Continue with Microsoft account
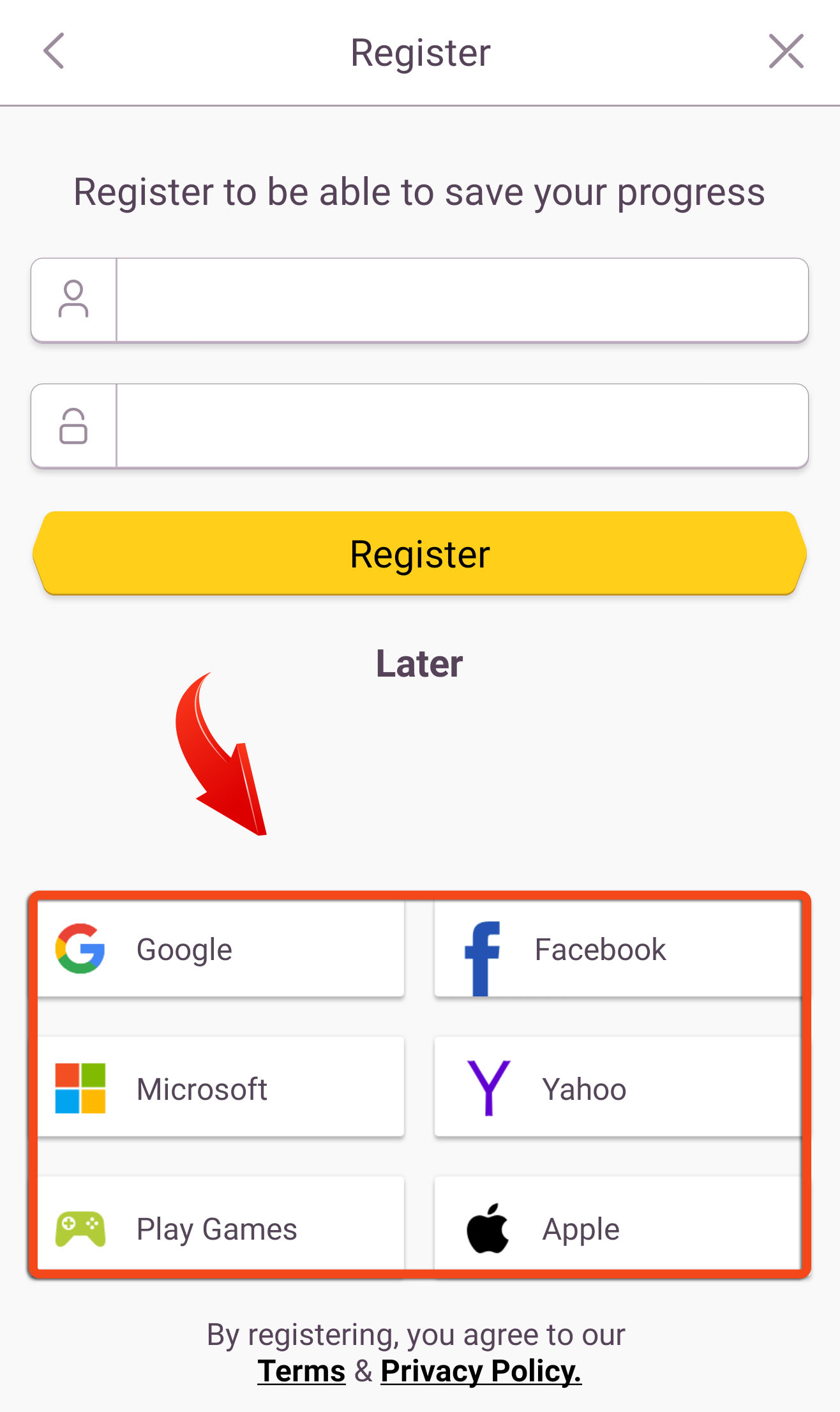The height and width of the screenshot is (1412, 840). (x=221, y=1088)
